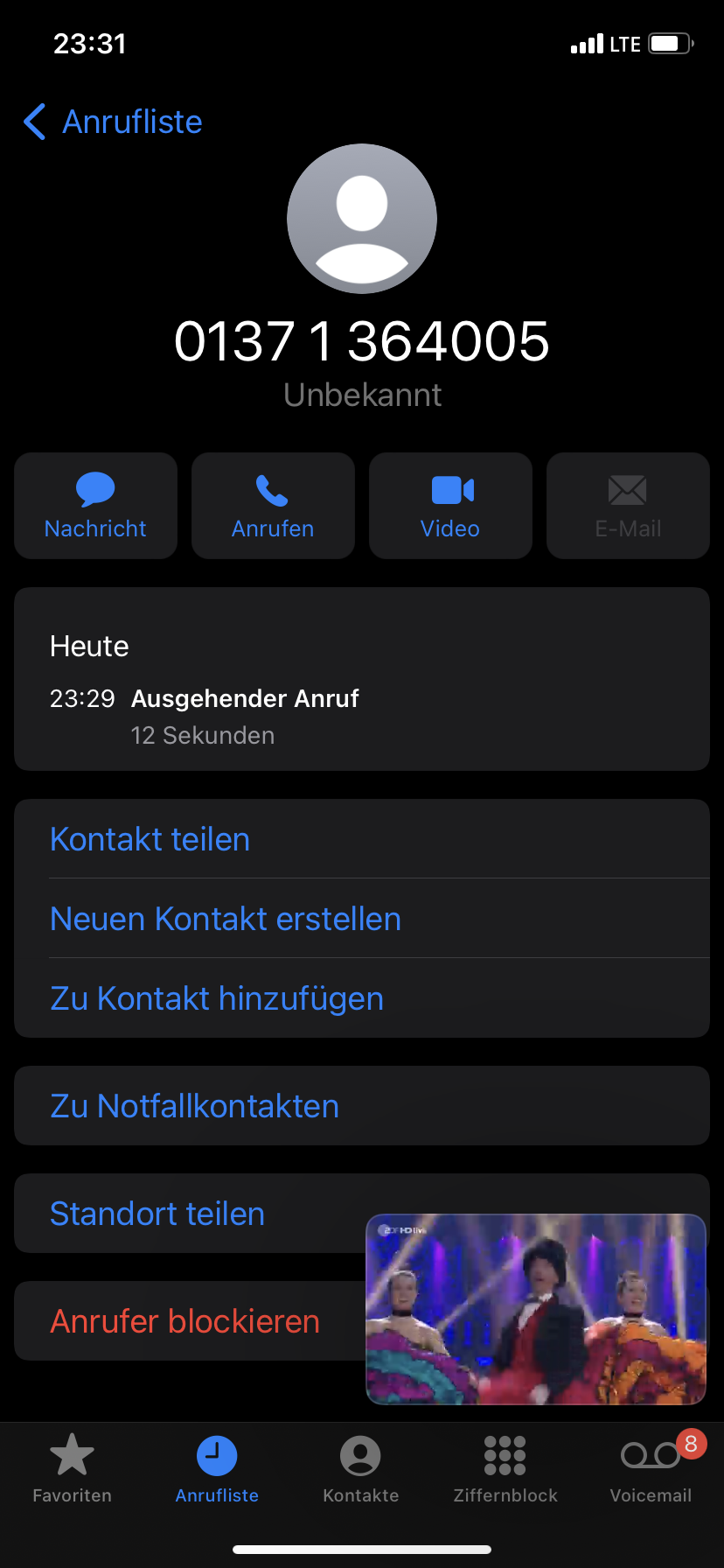Tap Zu Kontakt hinzufügen
The height and width of the screenshot is (1568, 724).
[217, 998]
